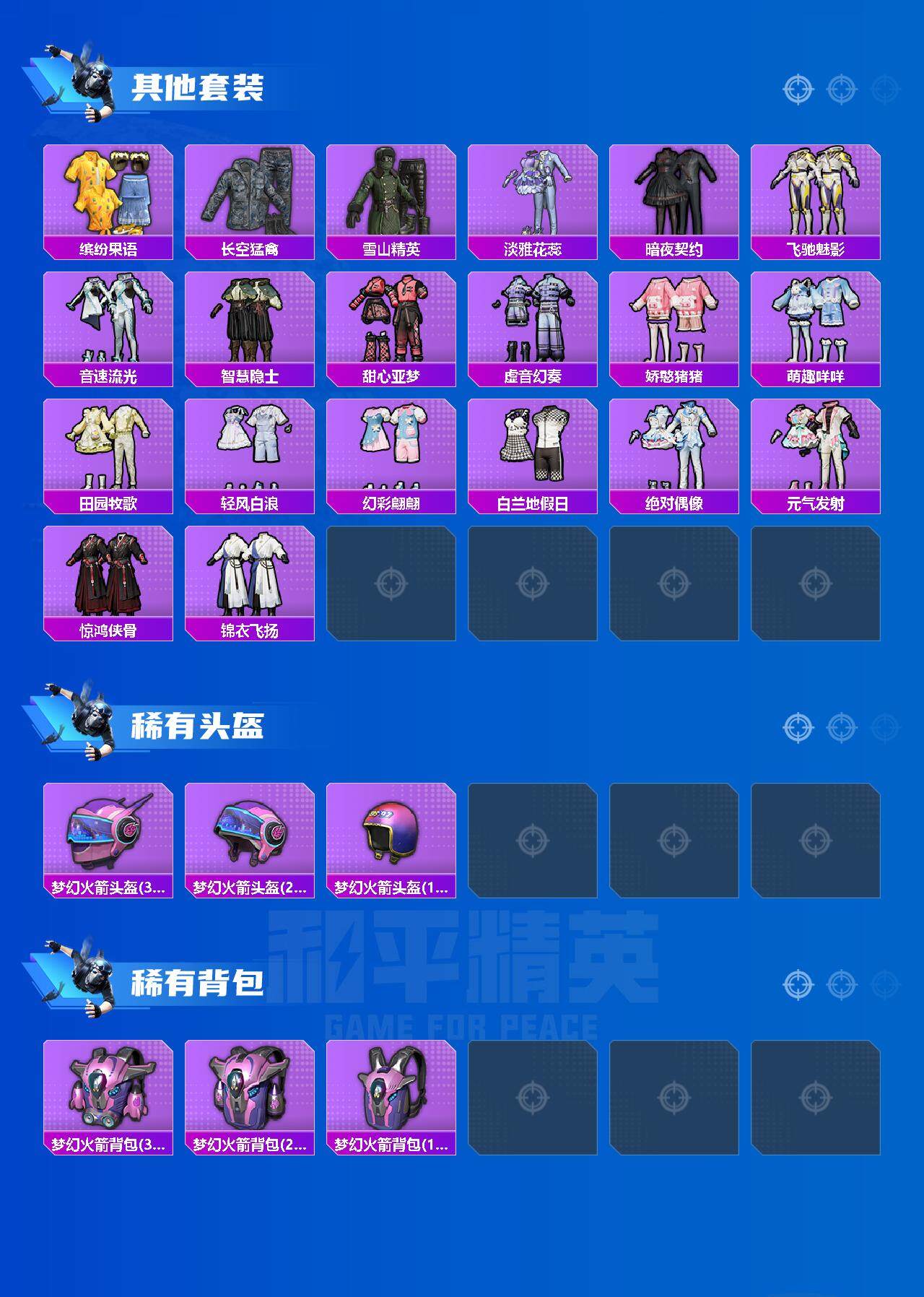Viewport: 924px width, 1297px height.
Task: Select the 娇憨猪猪 pink outfit
Action: (x=677, y=321)
